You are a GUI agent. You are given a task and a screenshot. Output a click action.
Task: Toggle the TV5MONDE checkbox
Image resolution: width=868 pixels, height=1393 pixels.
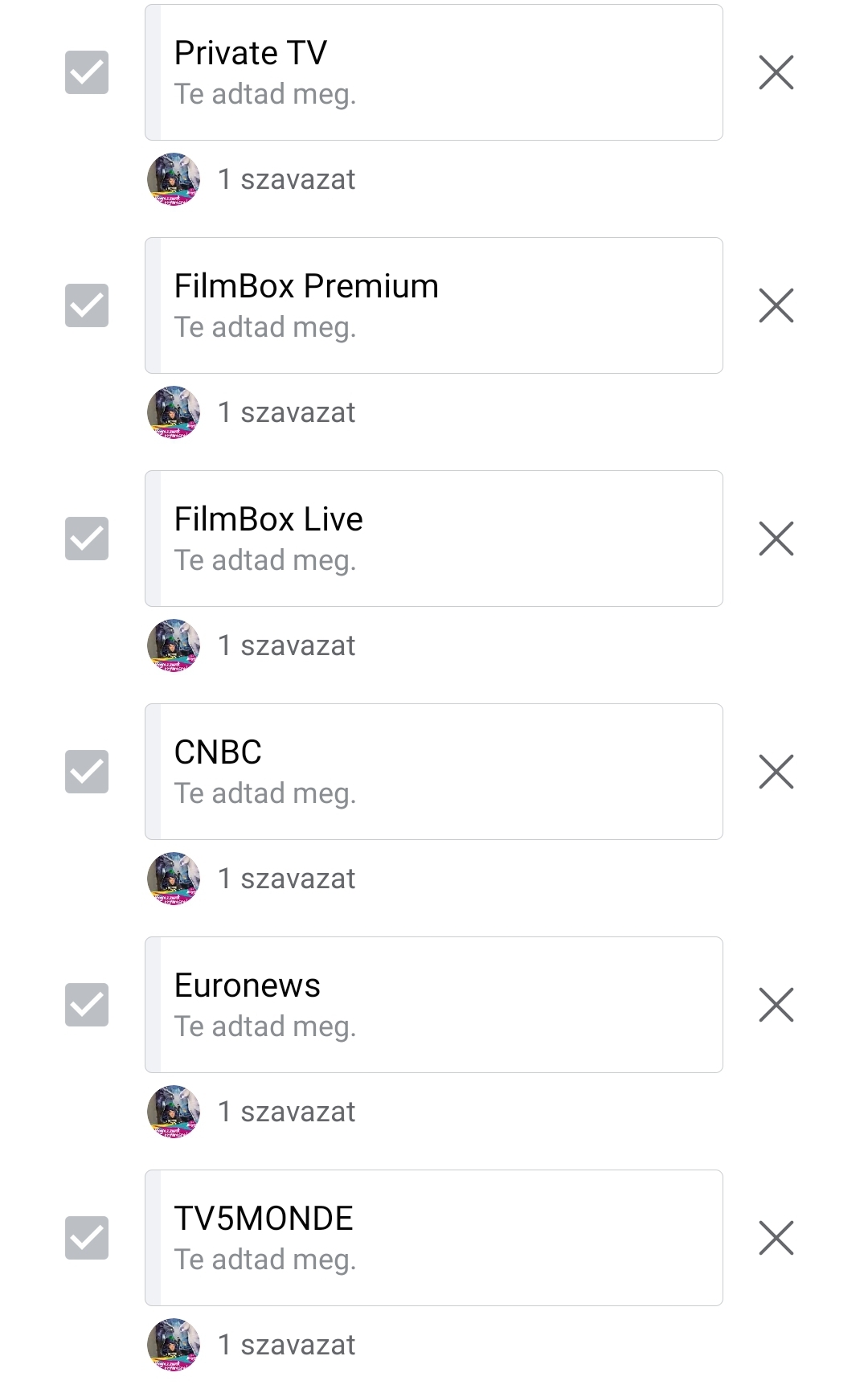[x=87, y=1238]
